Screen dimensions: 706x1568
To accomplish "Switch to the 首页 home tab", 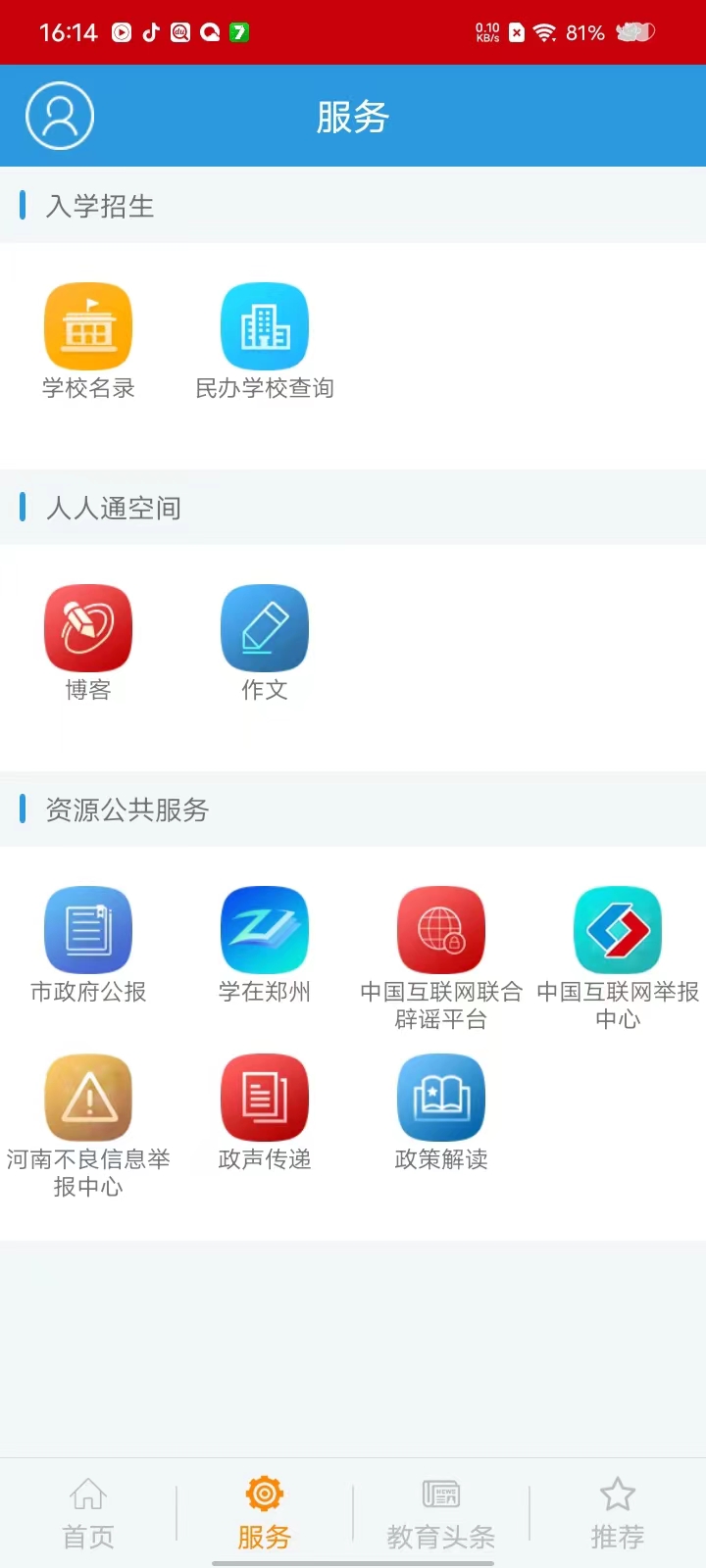I will (88, 1513).
